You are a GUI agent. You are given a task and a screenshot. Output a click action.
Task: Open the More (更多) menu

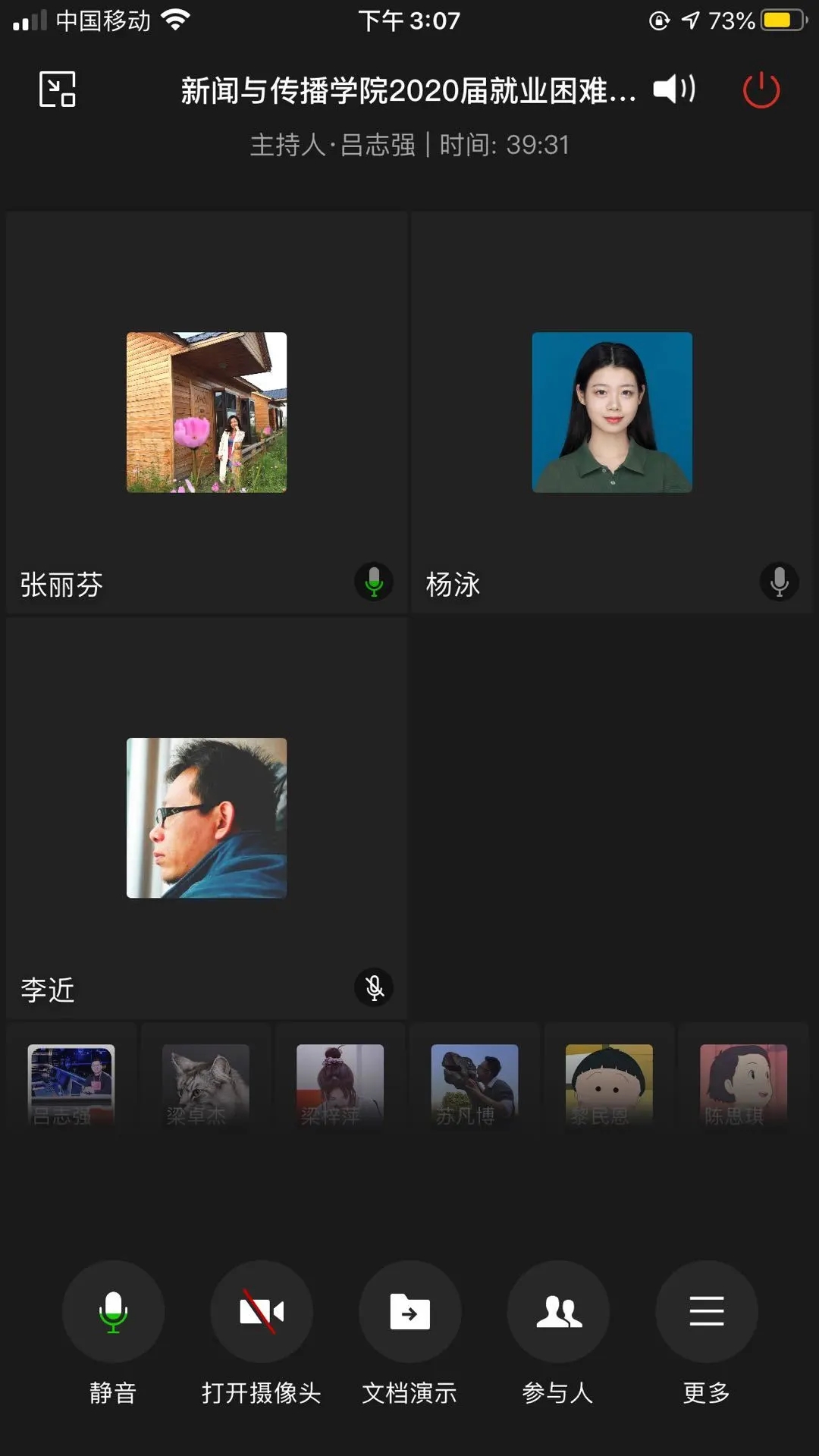[x=706, y=1311]
